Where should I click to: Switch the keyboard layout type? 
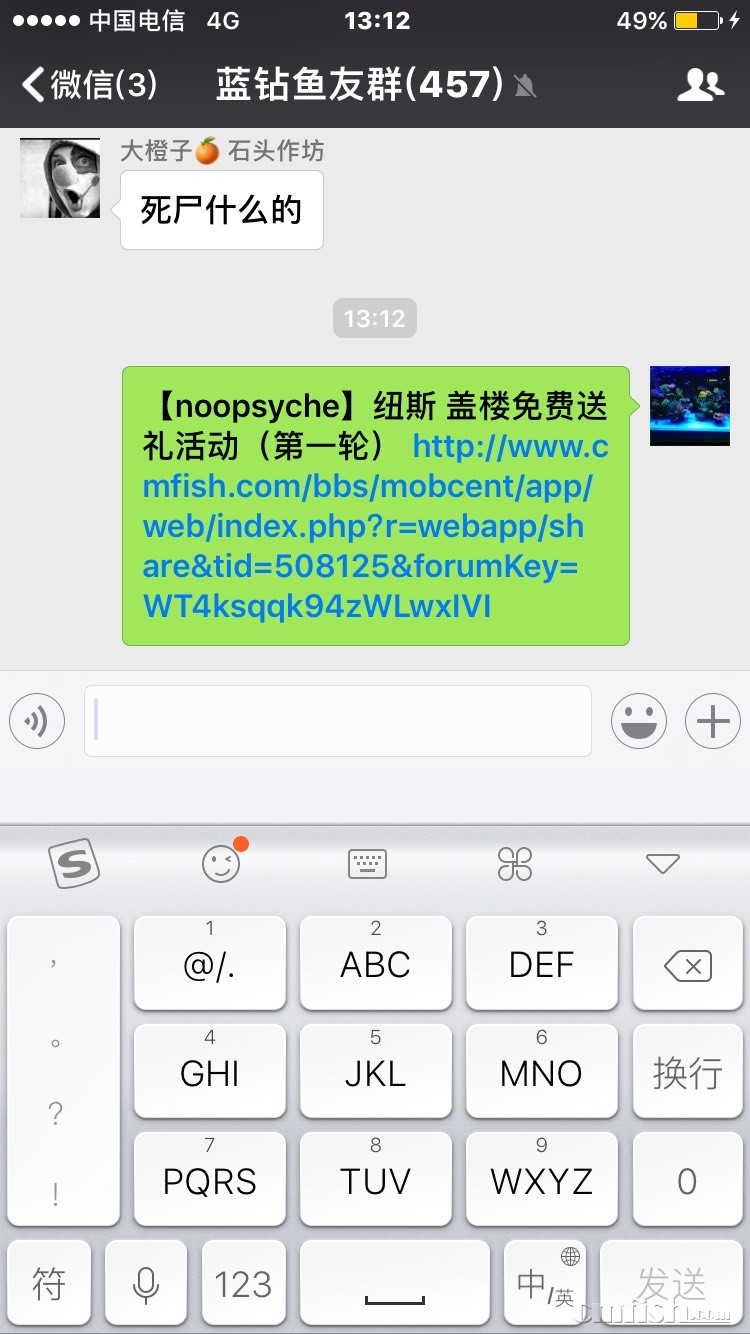pyautogui.click(x=367, y=863)
